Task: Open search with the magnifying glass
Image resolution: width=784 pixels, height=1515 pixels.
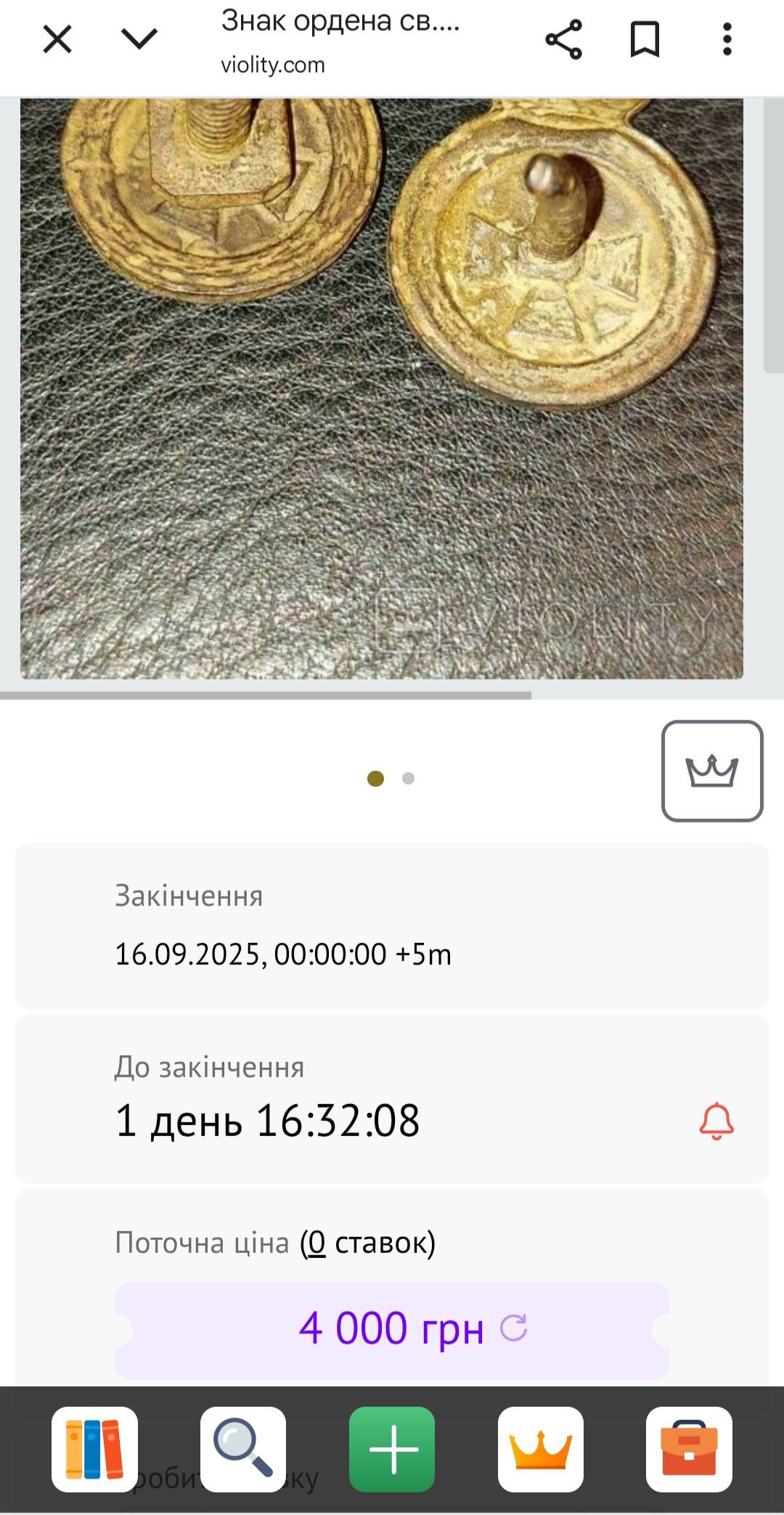Action: coord(243,1450)
